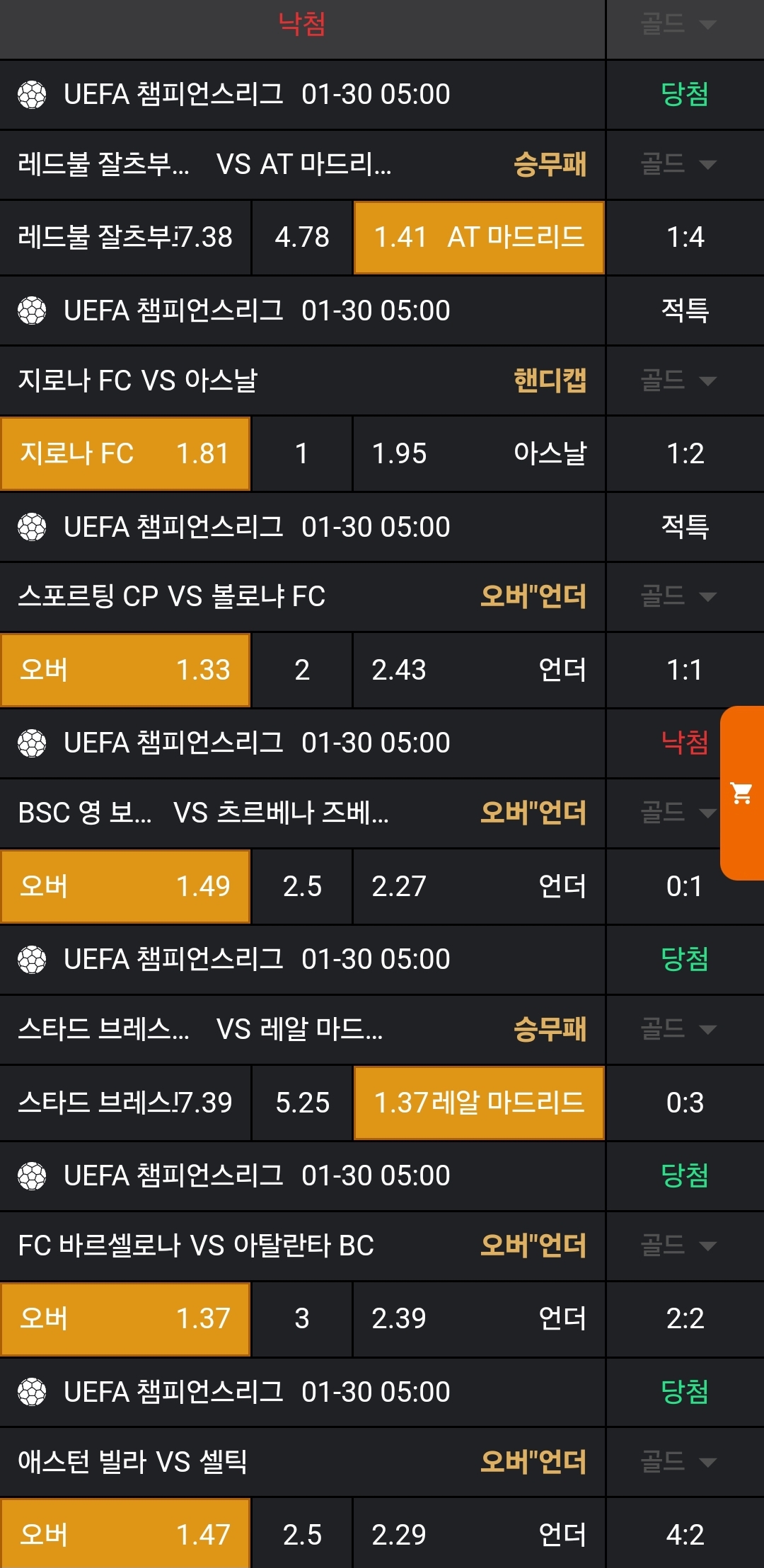The height and width of the screenshot is (1568, 764).
Task: Expand 골드 dropdown for 레드불 잘츠부르크 match
Action: (x=678, y=164)
